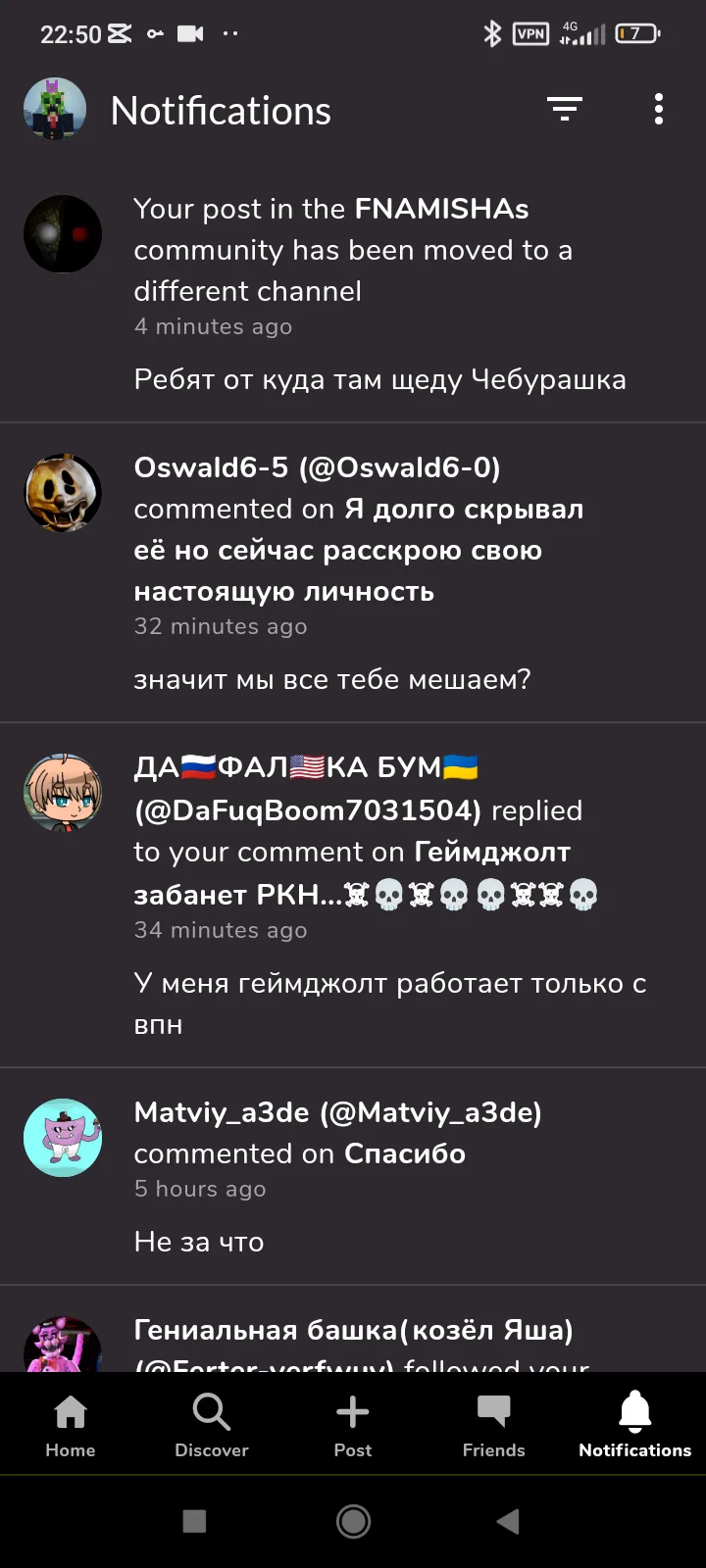Select the Notifications tab
Screen dimensions: 706x1568
(x=635, y=1425)
